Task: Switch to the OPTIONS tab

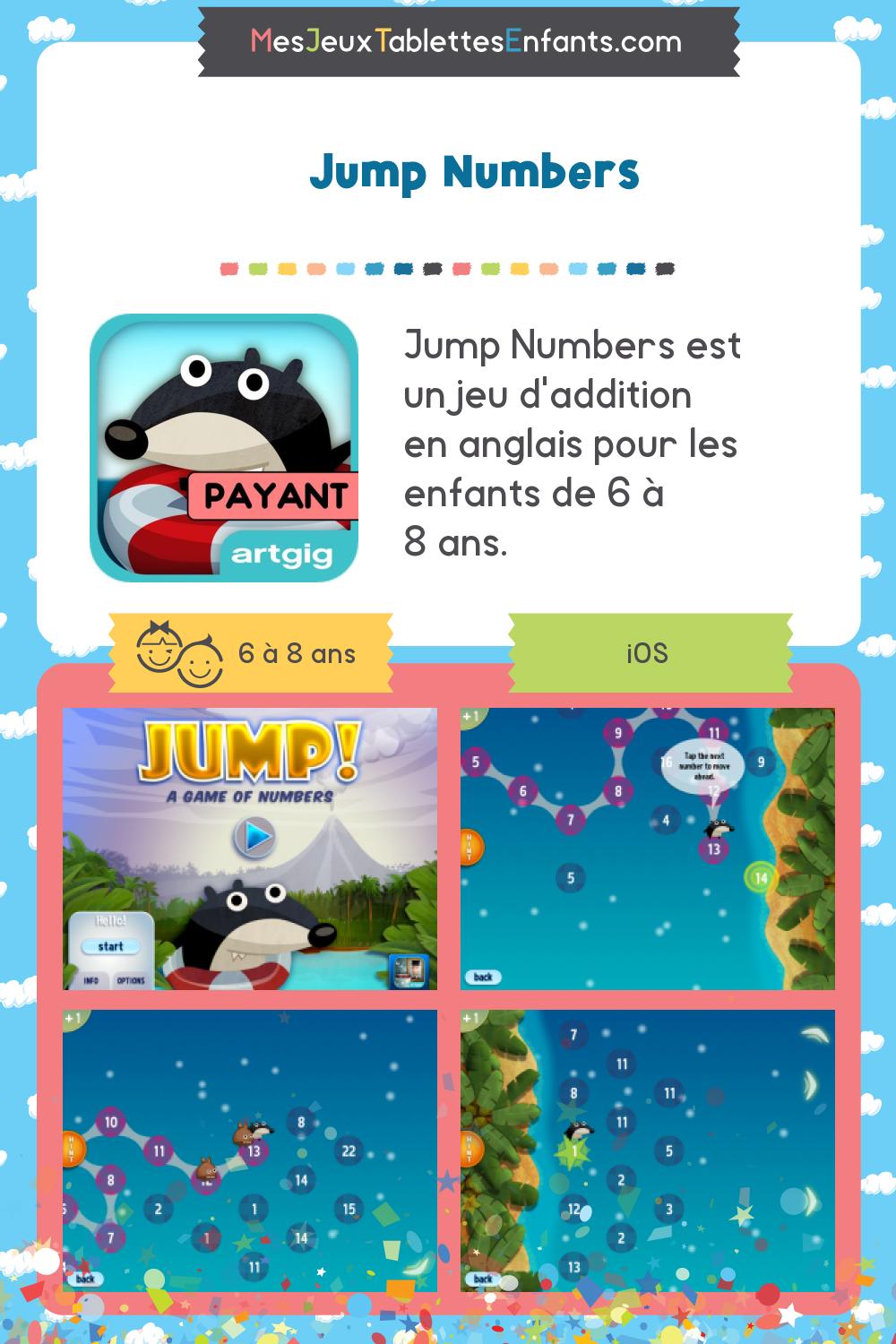Action: pyautogui.click(x=133, y=981)
